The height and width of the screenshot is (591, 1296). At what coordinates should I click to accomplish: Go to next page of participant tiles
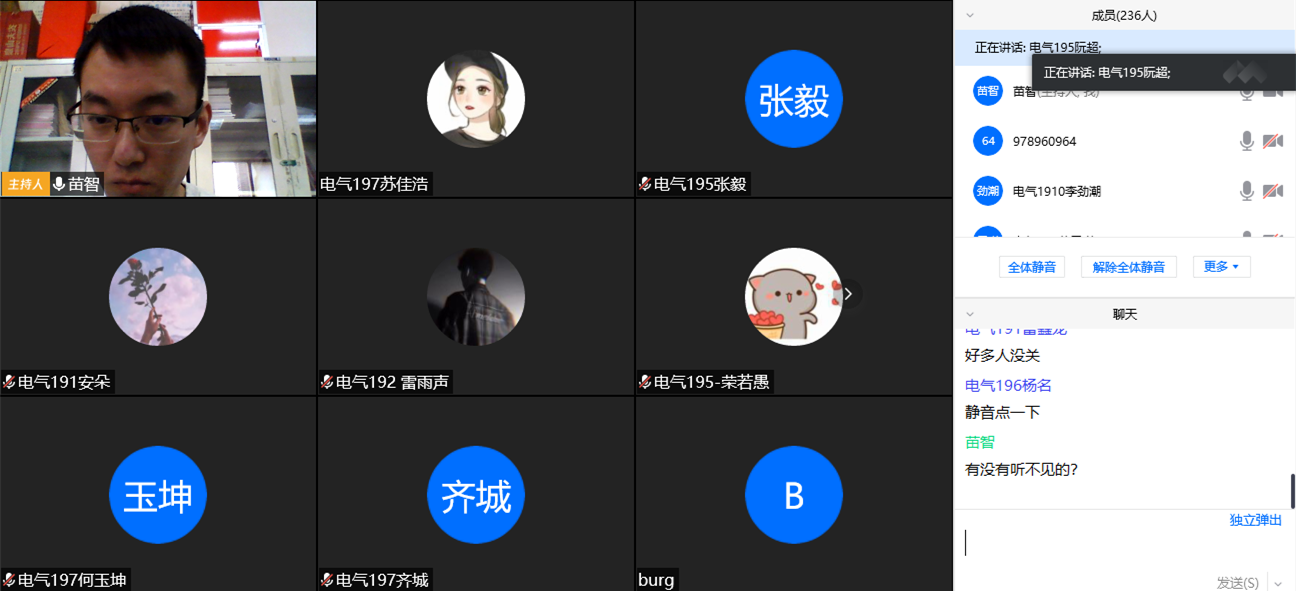(x=848, y=294)
